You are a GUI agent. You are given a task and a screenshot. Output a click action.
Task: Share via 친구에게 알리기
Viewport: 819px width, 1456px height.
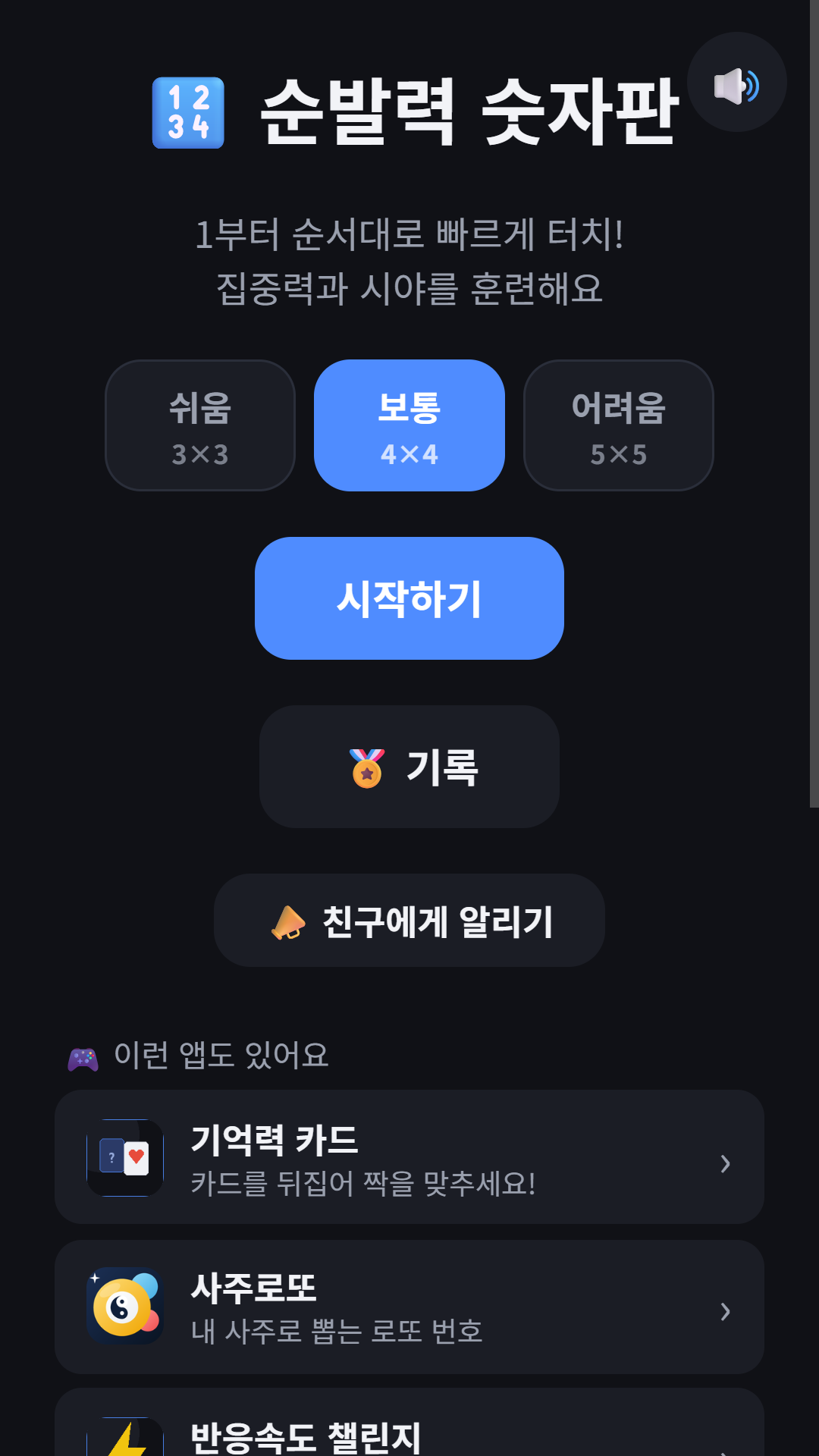[x=409, y=921]
